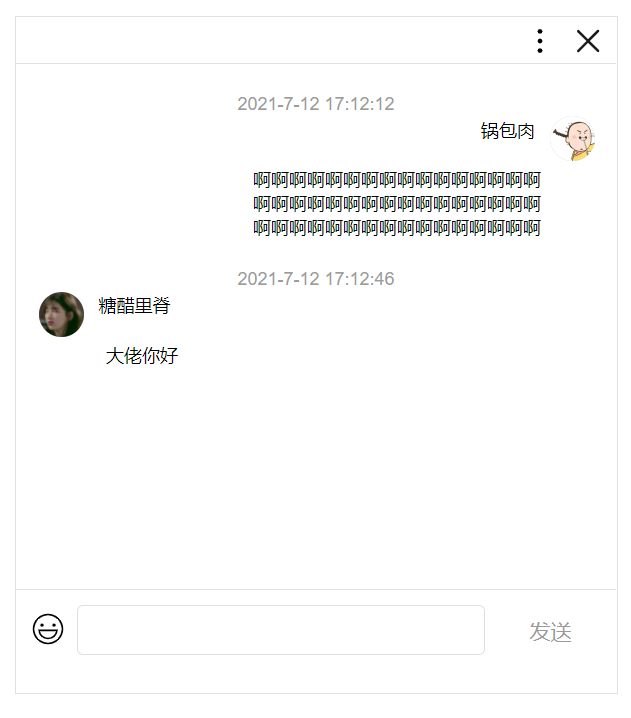The height and width of the screenshot is (718, 631).
Task: View 锅包肉's profile avatar
Action: (573, 140)
